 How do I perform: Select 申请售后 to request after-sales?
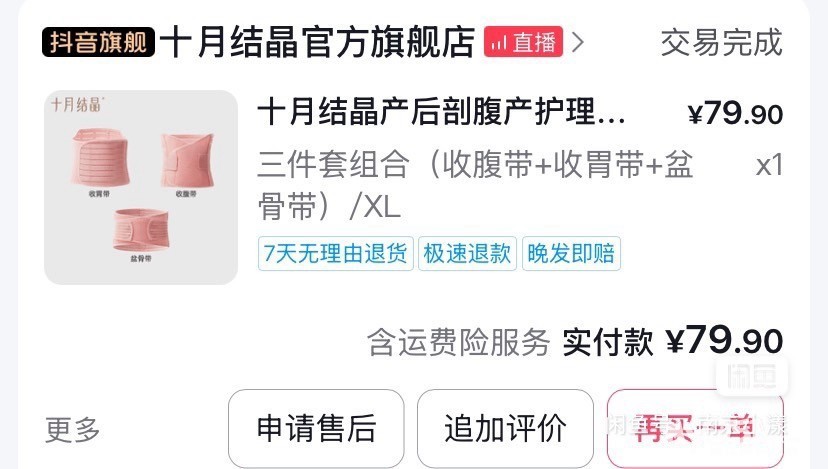(316, 428)
